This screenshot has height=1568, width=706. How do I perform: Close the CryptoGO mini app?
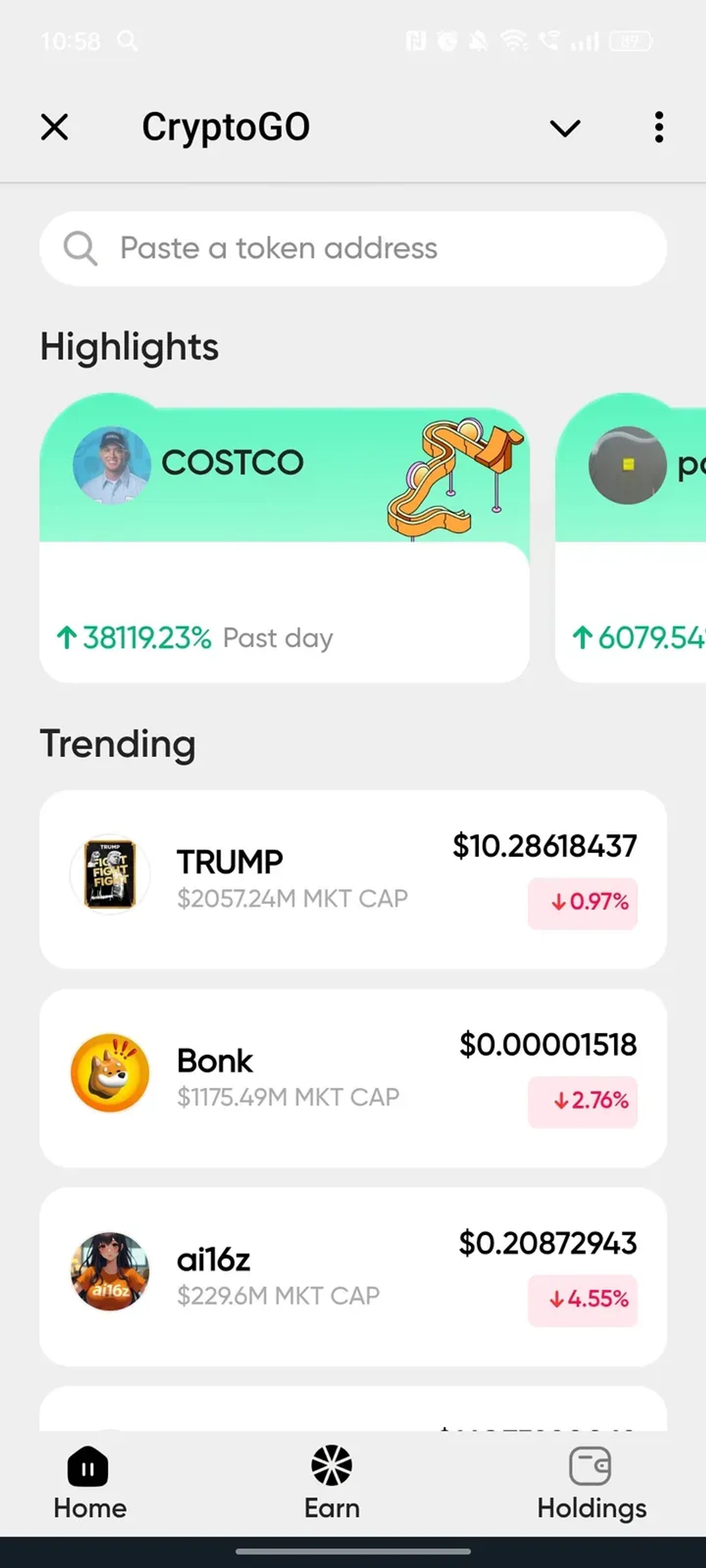pyautogui.click(x=54, y=127)
